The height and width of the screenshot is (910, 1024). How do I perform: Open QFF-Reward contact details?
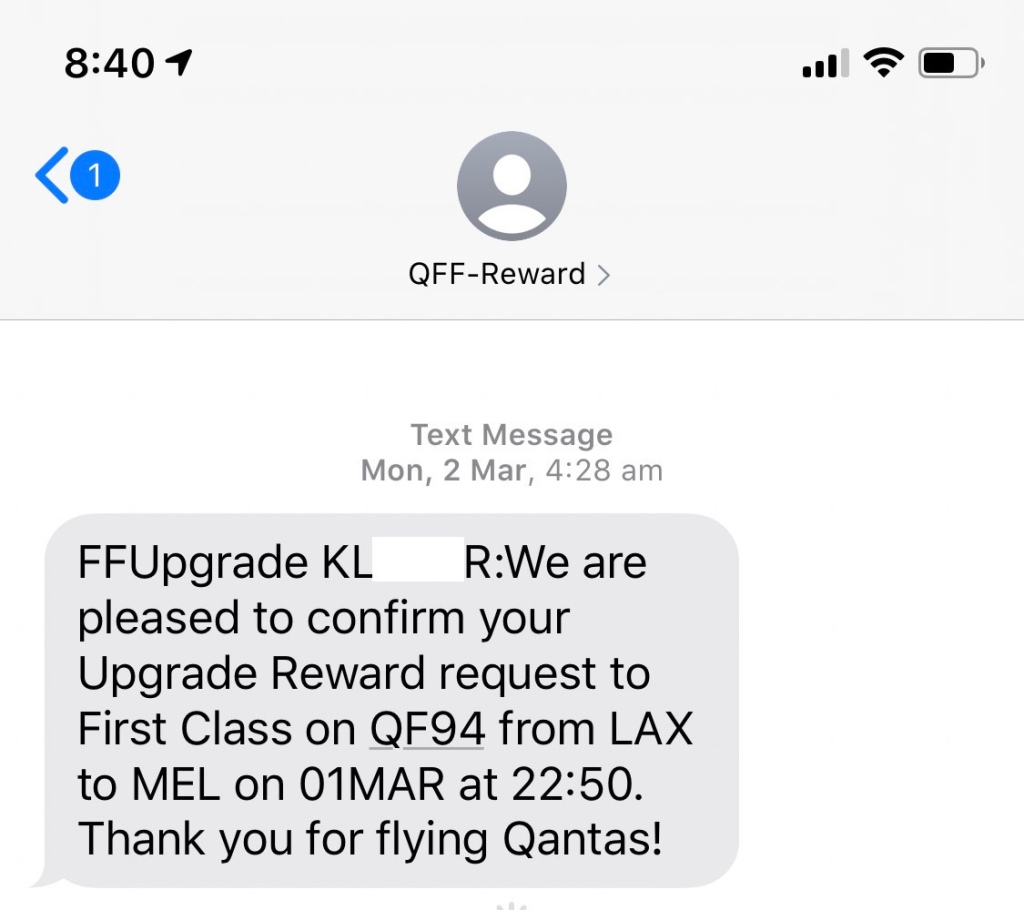point(509,274)
